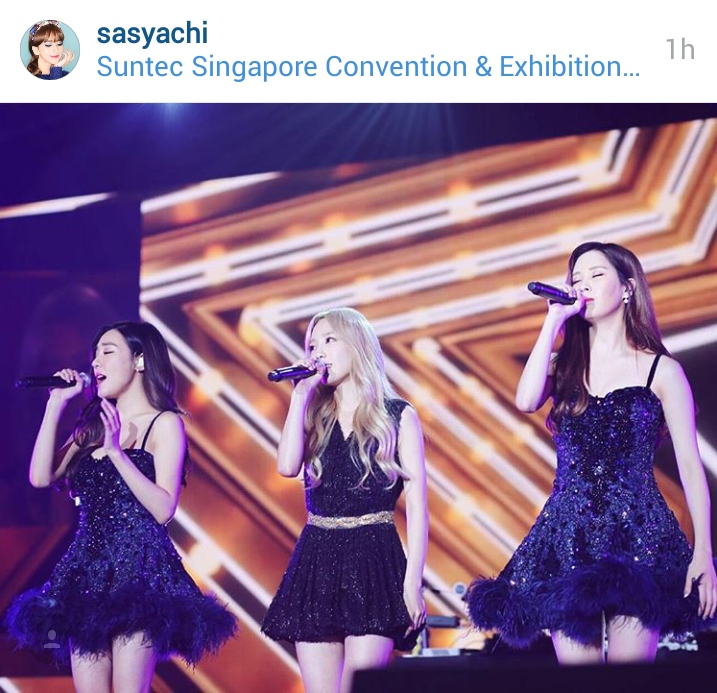Open the concert photo post
This screenshot has height=693, width=717.
pos(358,398)
